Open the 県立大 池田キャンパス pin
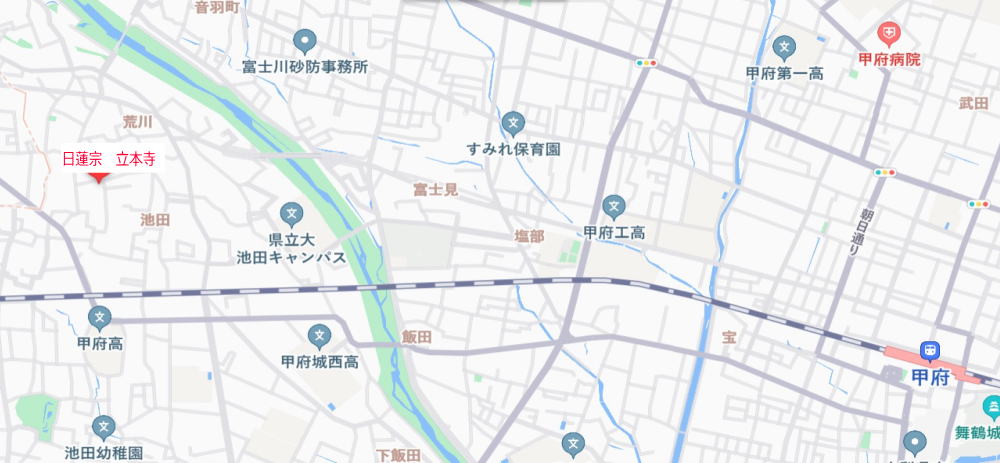 [x=291, y=214]
